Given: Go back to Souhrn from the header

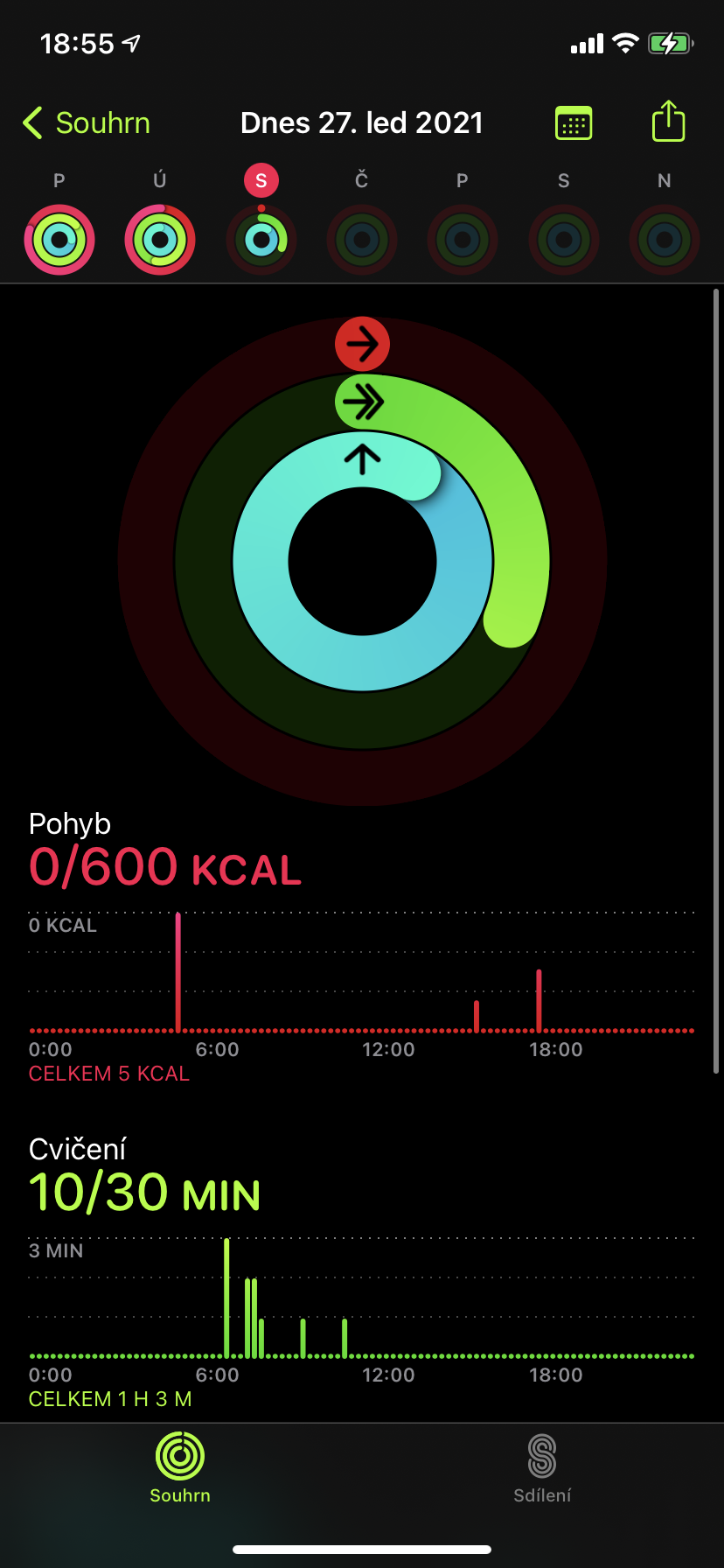Looking at the screenshot, I should 86,123.
